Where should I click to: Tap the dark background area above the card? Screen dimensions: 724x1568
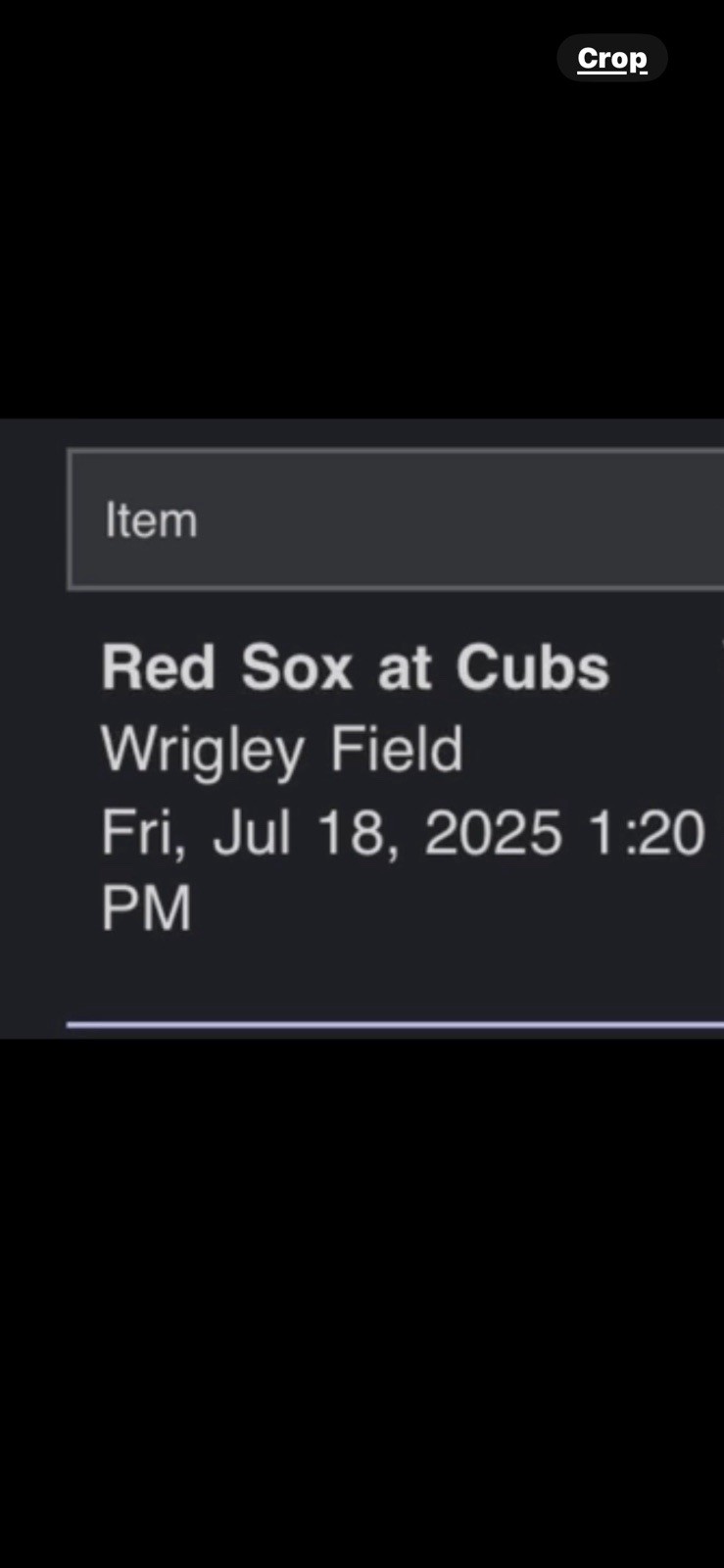[362, 245]
